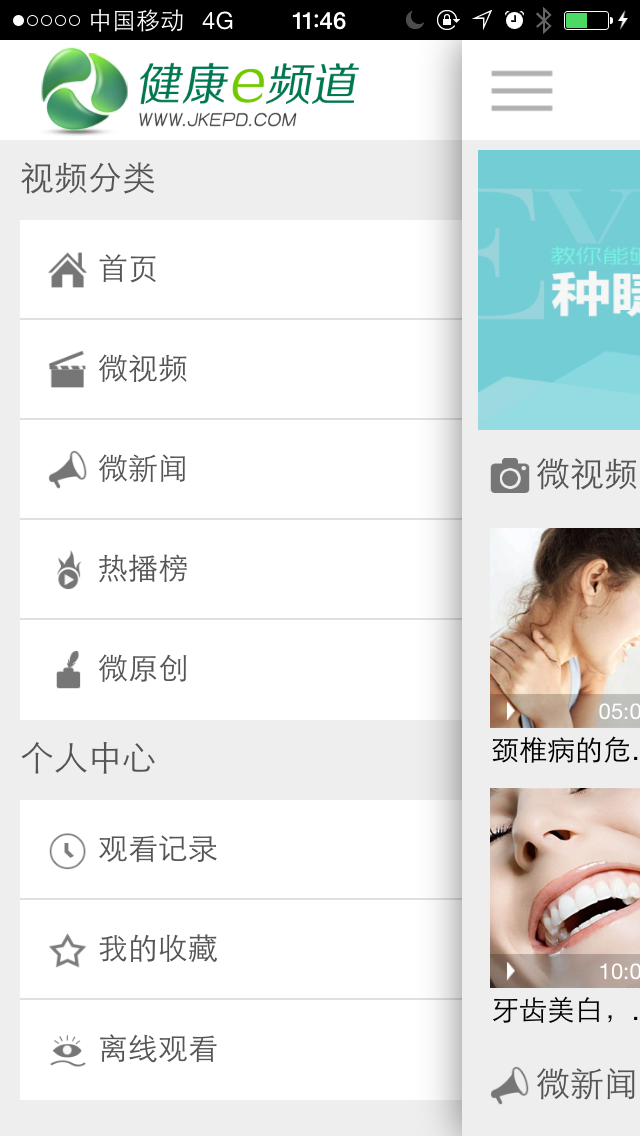Open 微原创 originals
Screen dimensions: 640x1136
click(240, 669)
